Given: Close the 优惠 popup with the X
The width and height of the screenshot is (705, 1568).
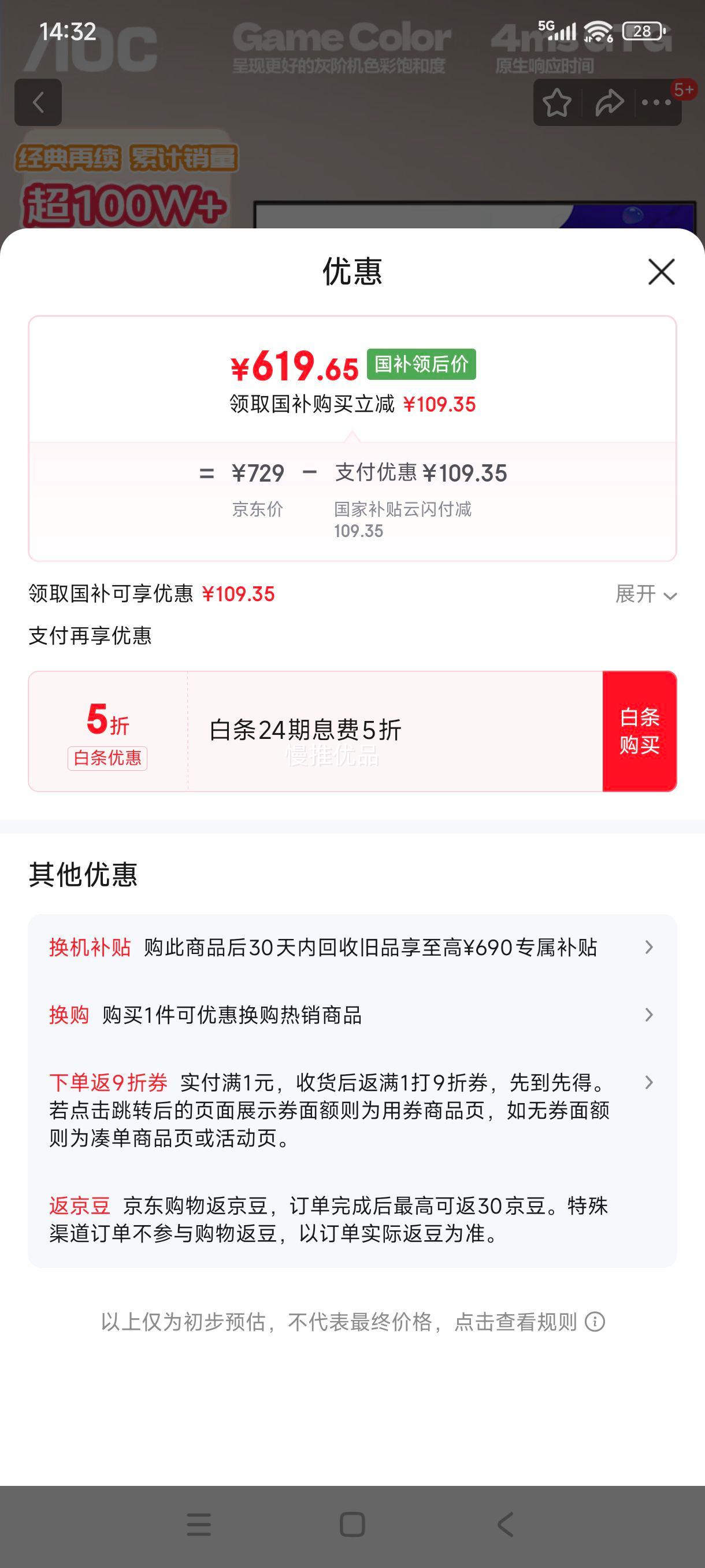Looking at the screenshot, I should [x=661, y=272].
